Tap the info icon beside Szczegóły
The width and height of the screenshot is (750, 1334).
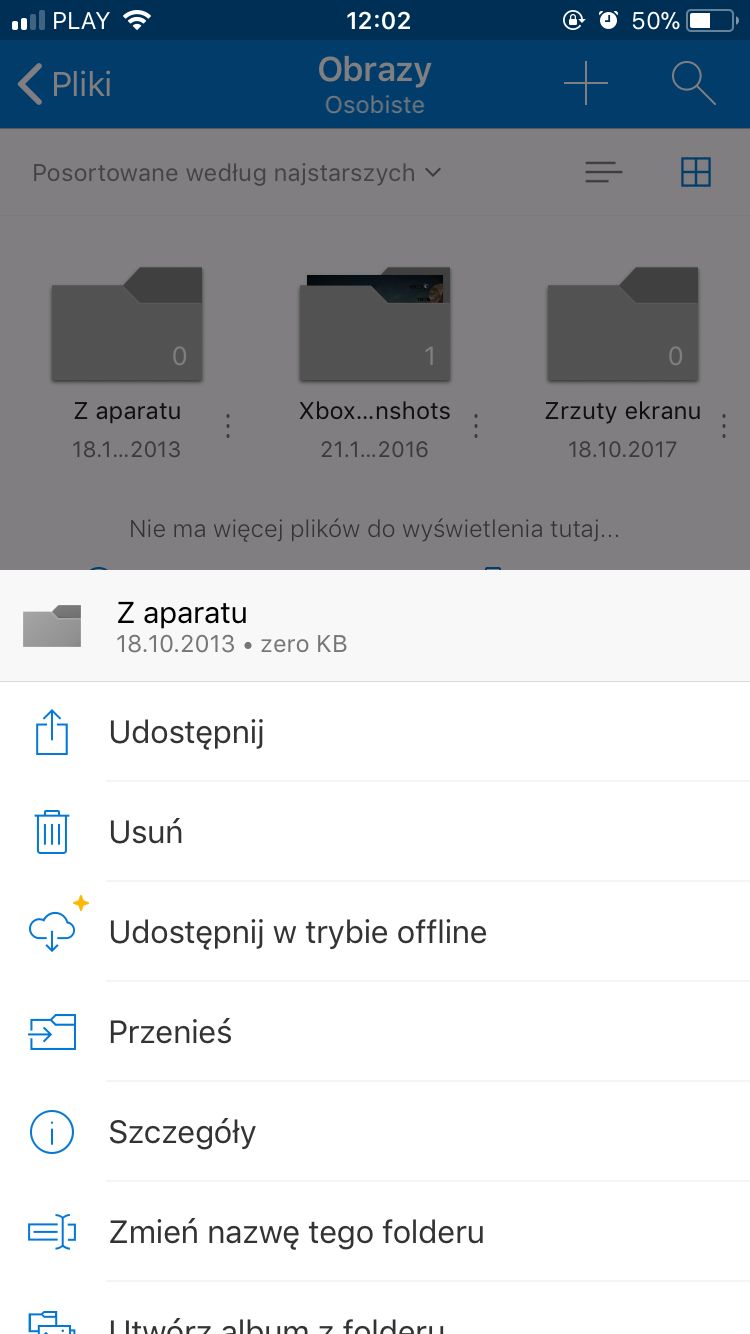tap(51, 1131)
